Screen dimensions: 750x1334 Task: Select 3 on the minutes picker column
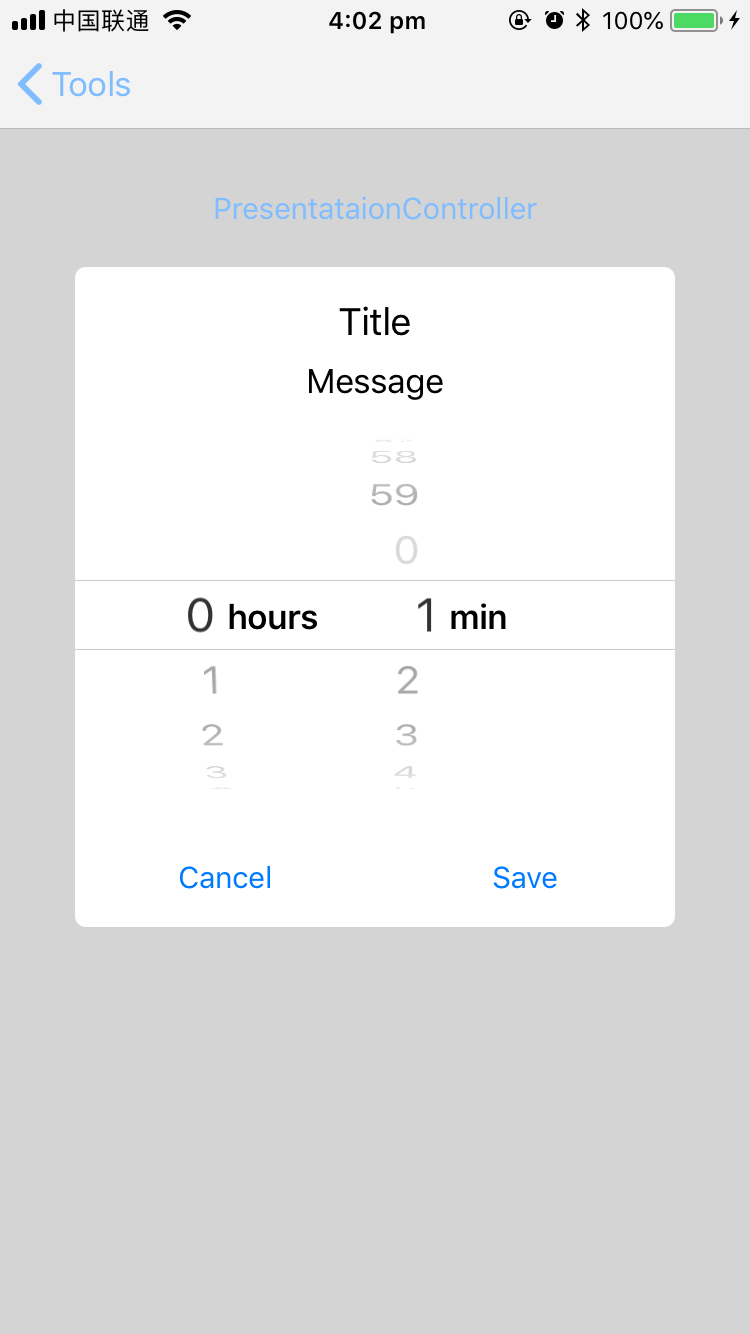tap(407, 735)
